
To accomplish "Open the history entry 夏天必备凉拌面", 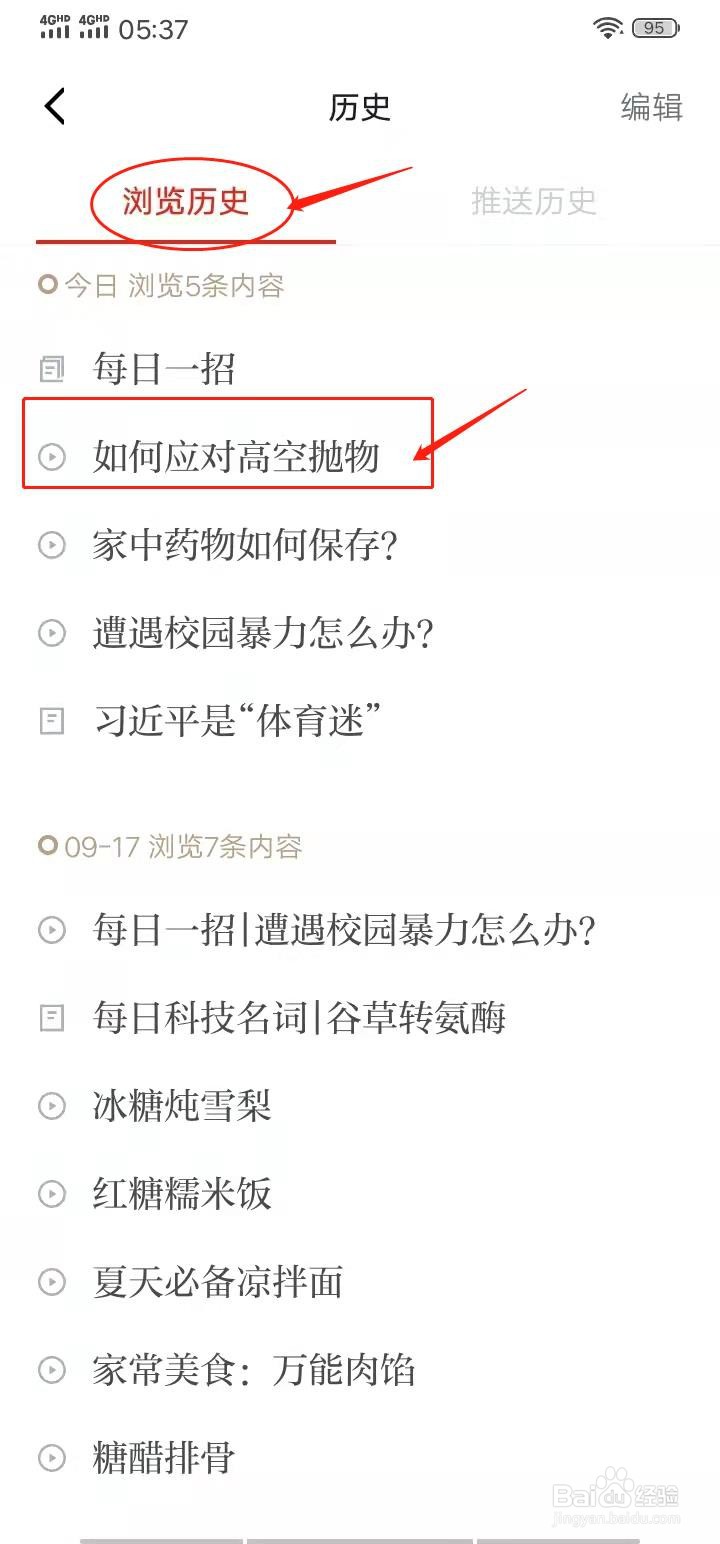I will click(218, 1282).
